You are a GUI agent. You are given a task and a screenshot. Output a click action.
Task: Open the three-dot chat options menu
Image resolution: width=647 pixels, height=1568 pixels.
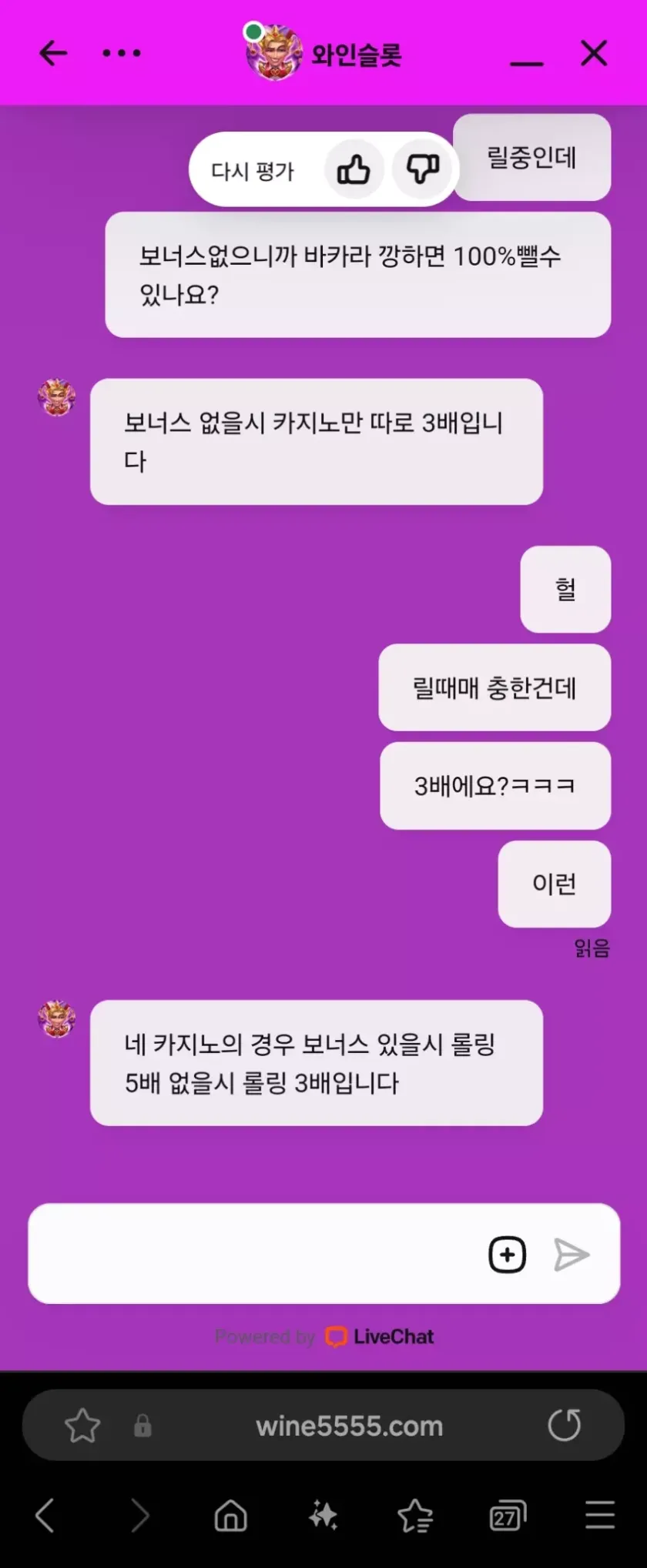(122, 53)
